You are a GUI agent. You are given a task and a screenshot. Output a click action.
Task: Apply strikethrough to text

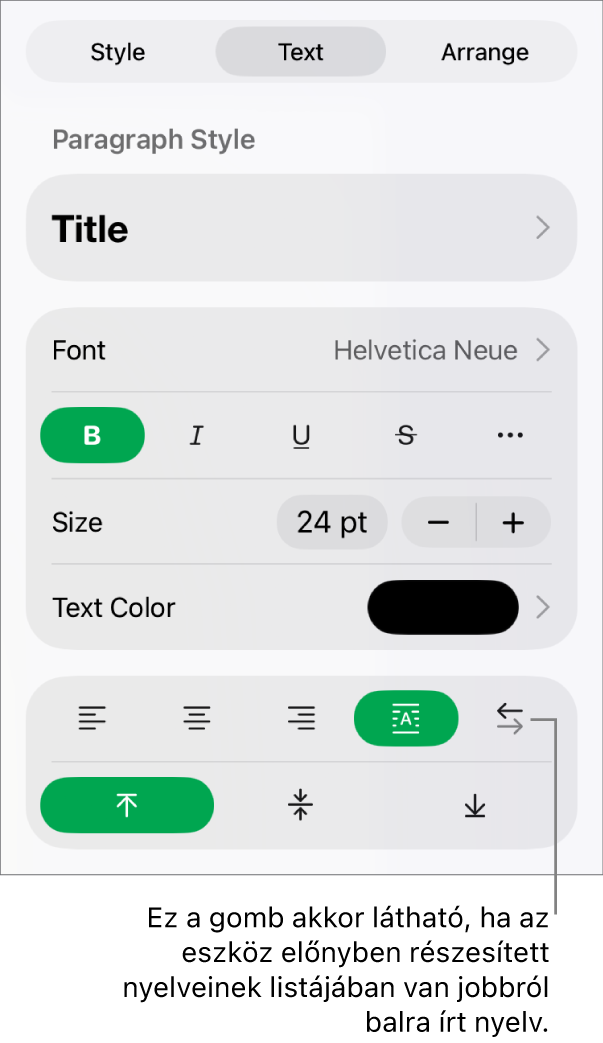(x=406, y=435)
